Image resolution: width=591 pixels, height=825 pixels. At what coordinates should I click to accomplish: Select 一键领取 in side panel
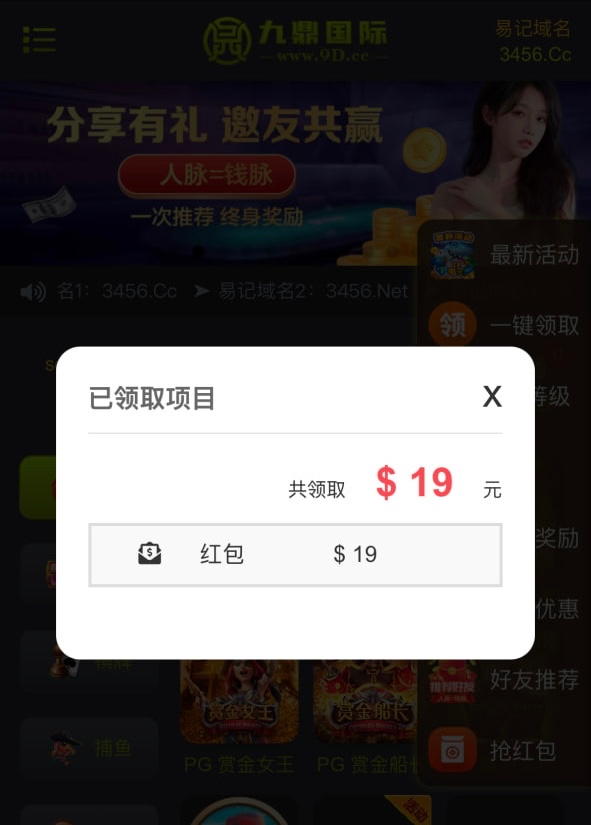504,325
